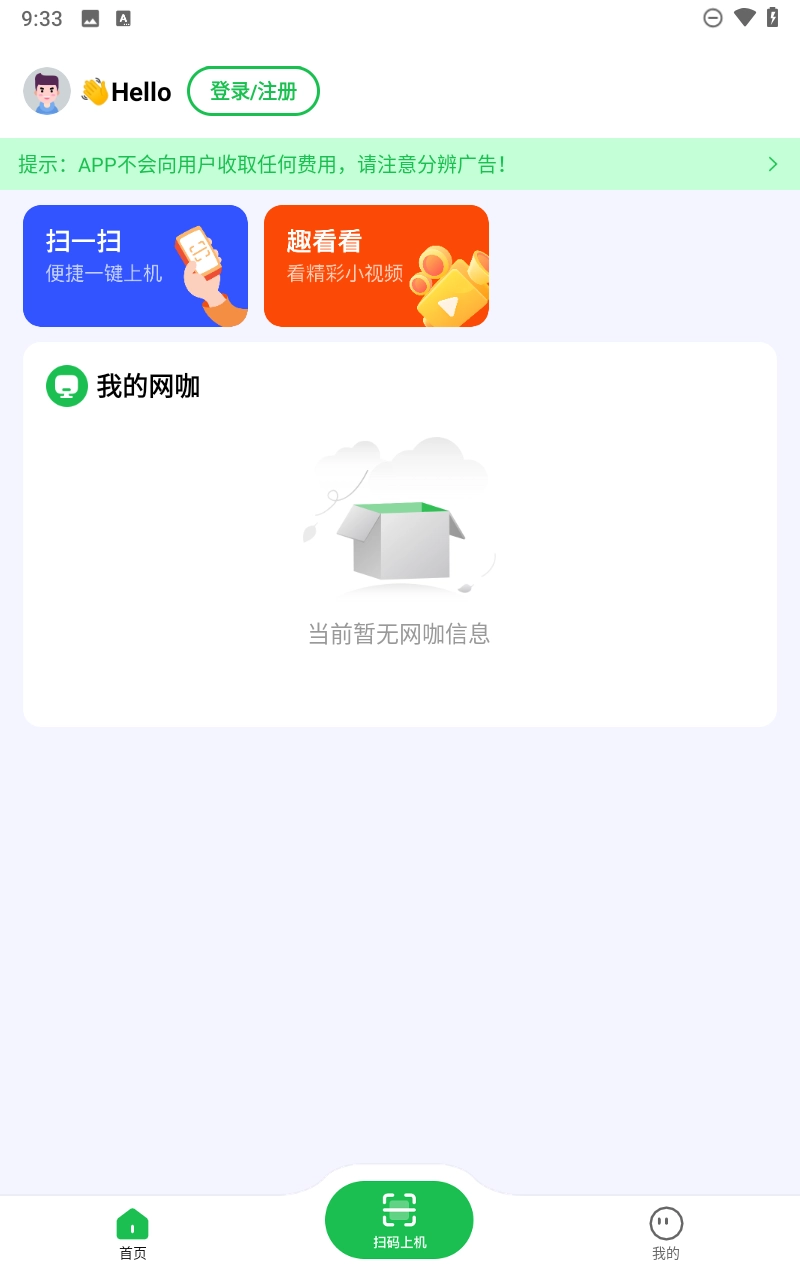Tap 登录/注册 to sign in
The height and width of the screenshot is (1280, 800).
(253, 90)
